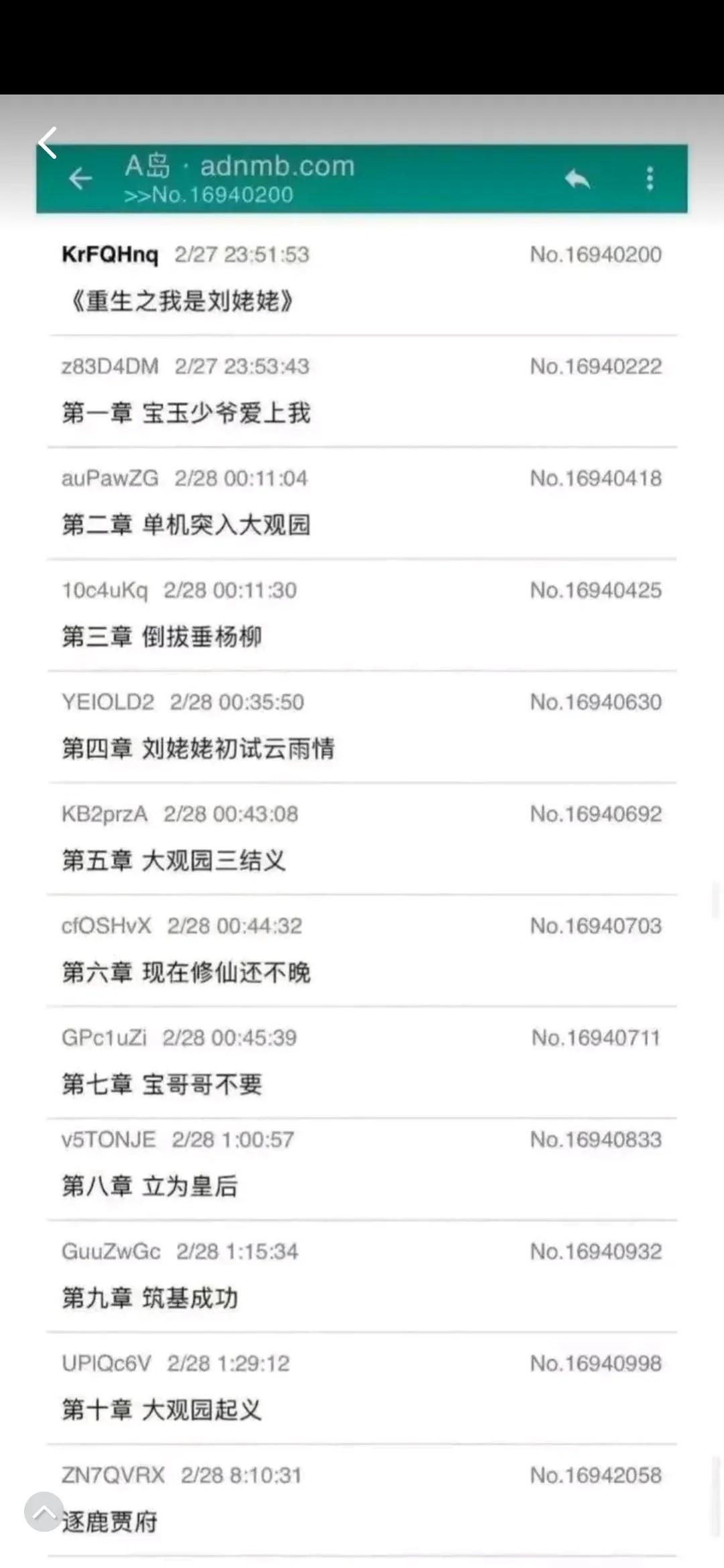Go back using the white chevron

(x=48, y=143)
